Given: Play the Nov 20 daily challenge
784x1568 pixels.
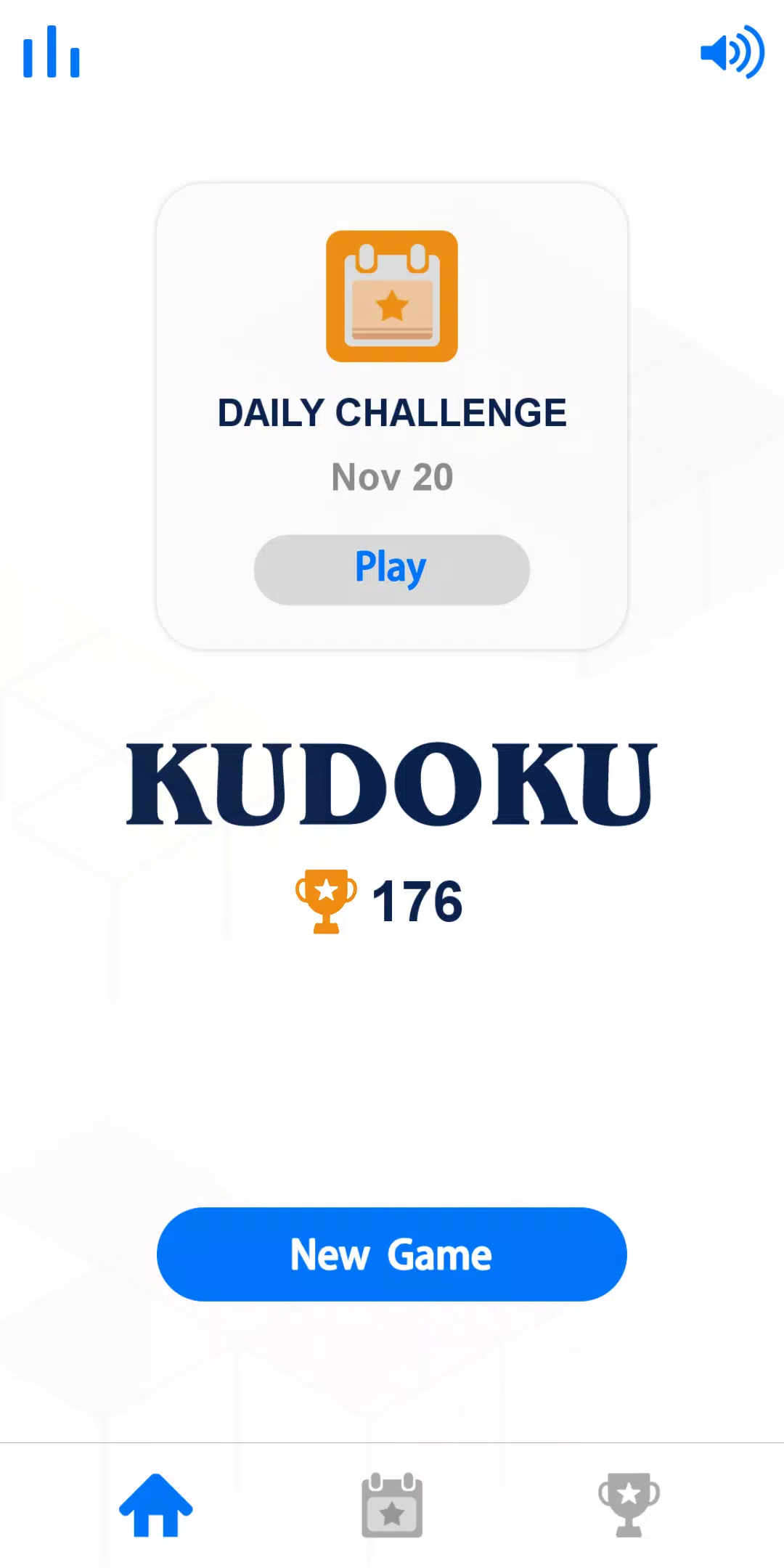Looking at the screenshot, I should pyautogui.click(x=391, y=570).
